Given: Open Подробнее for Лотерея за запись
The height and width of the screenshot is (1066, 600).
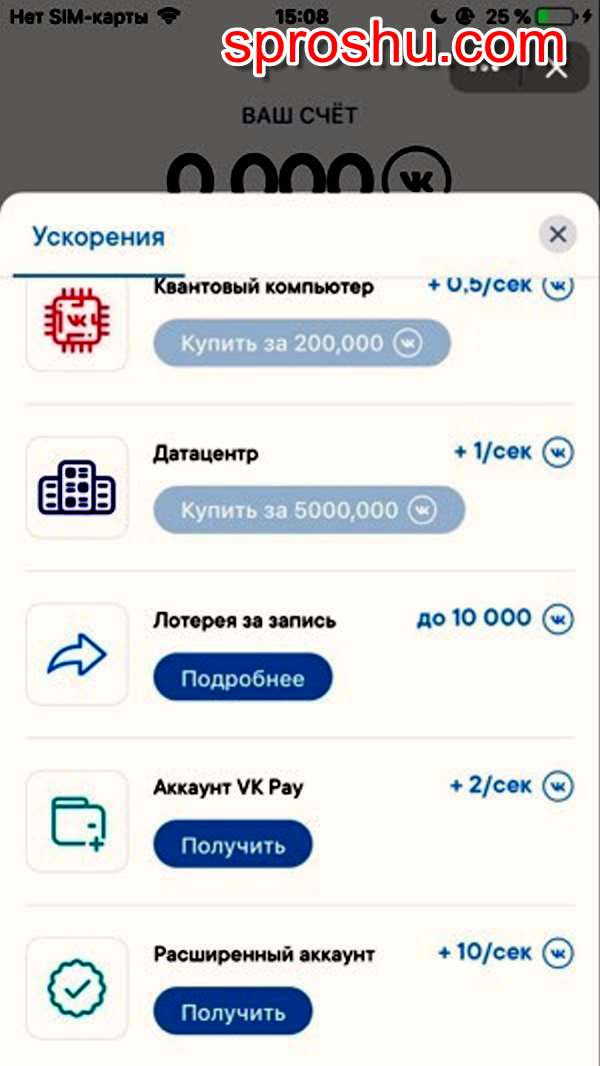Looking at the screenshot, I should (x=242, y=678).
